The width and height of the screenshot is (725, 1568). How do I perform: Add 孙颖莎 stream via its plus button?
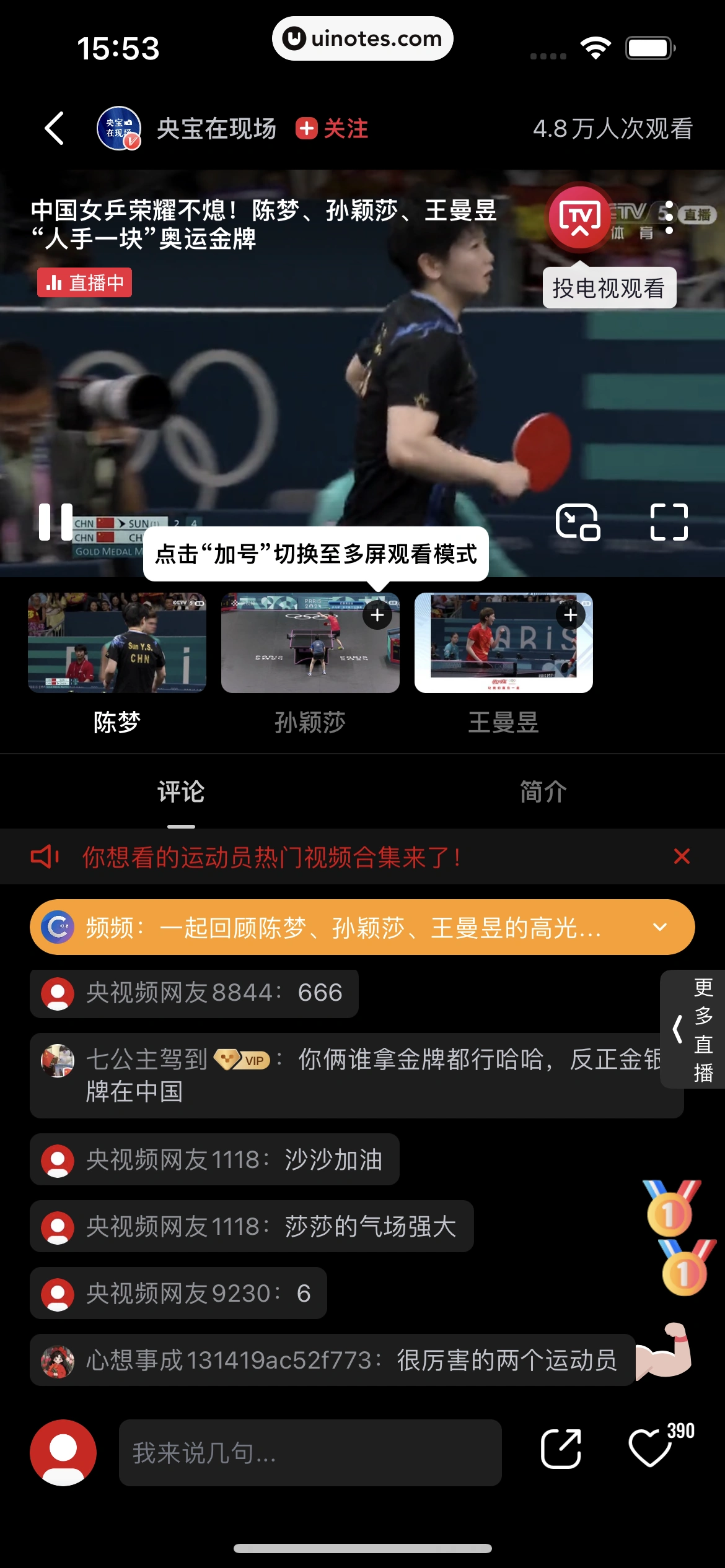[378, 614]
